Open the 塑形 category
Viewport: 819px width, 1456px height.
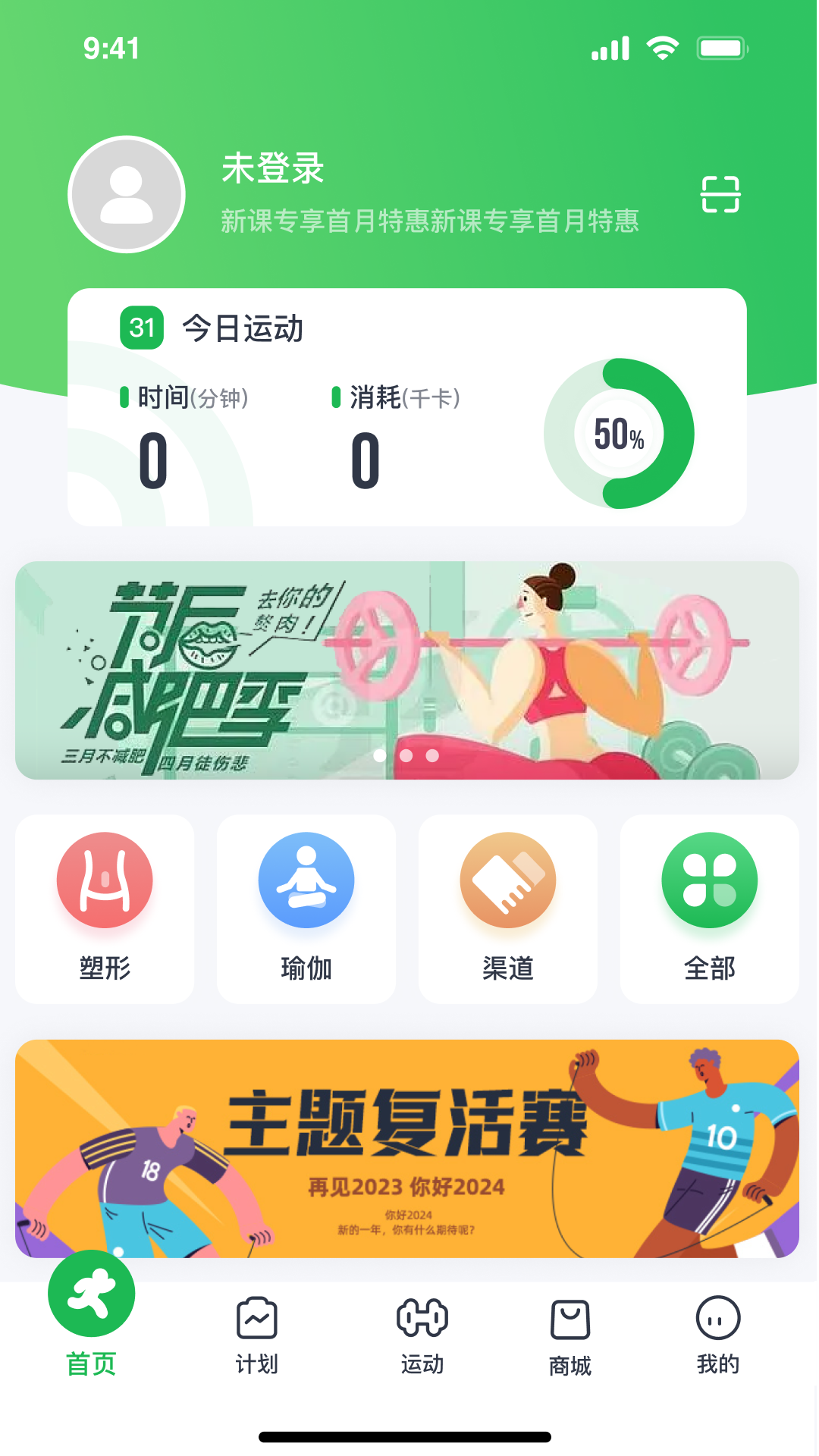pyautogui.click(x=105, y=908)
